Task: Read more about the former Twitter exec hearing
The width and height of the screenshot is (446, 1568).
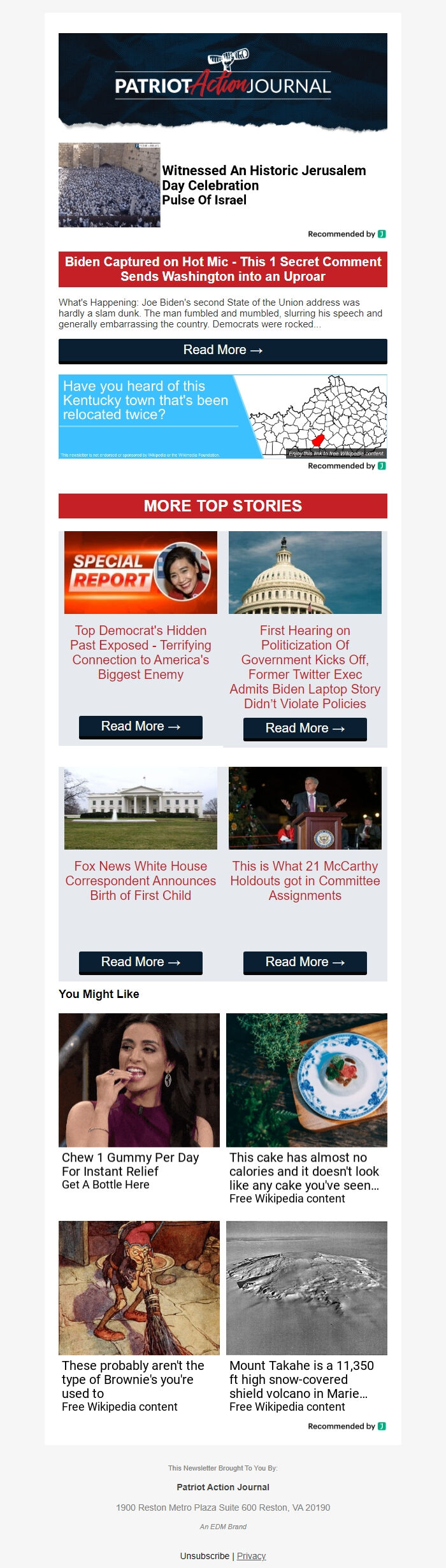Action: click(305, 729)
